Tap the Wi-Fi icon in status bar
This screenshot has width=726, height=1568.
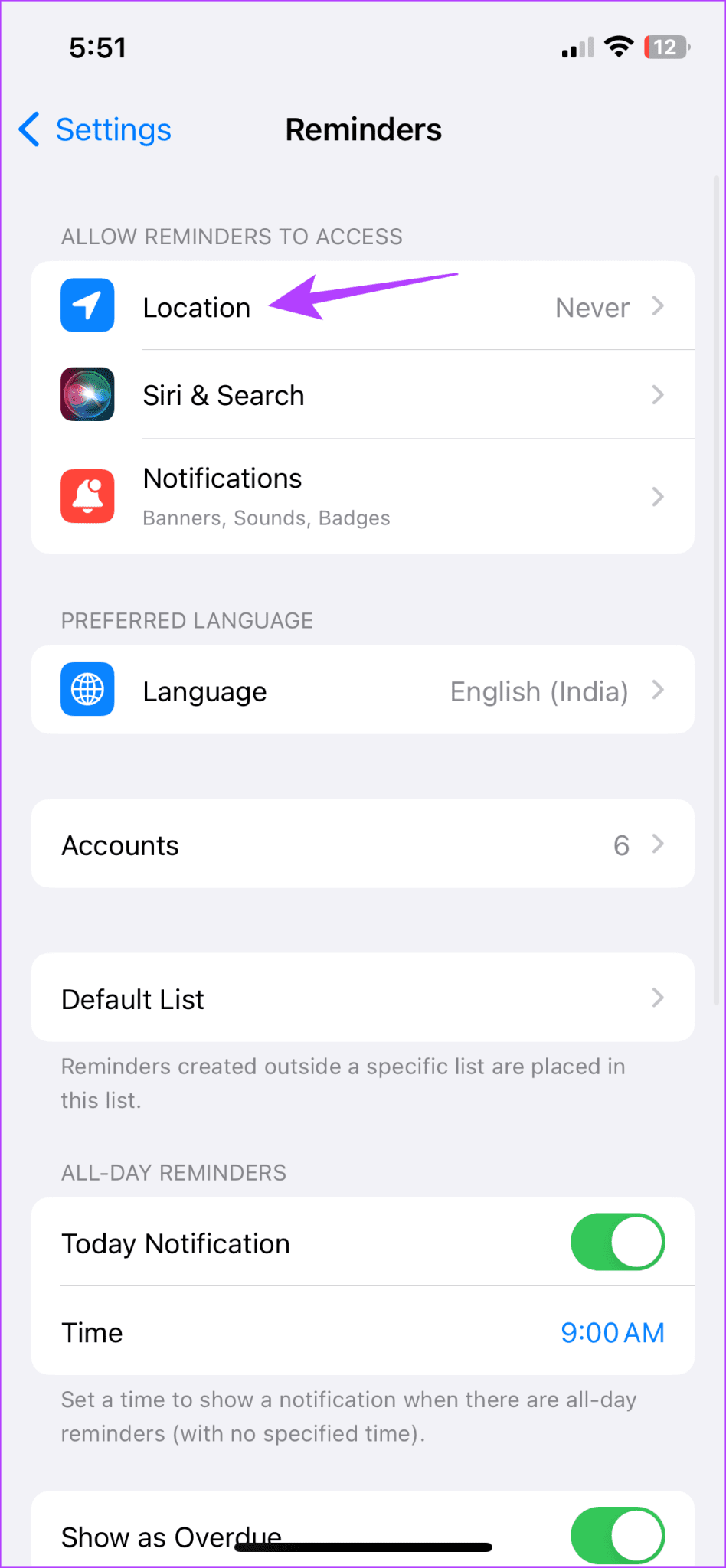pyautogui.click(x=619, y=46)
